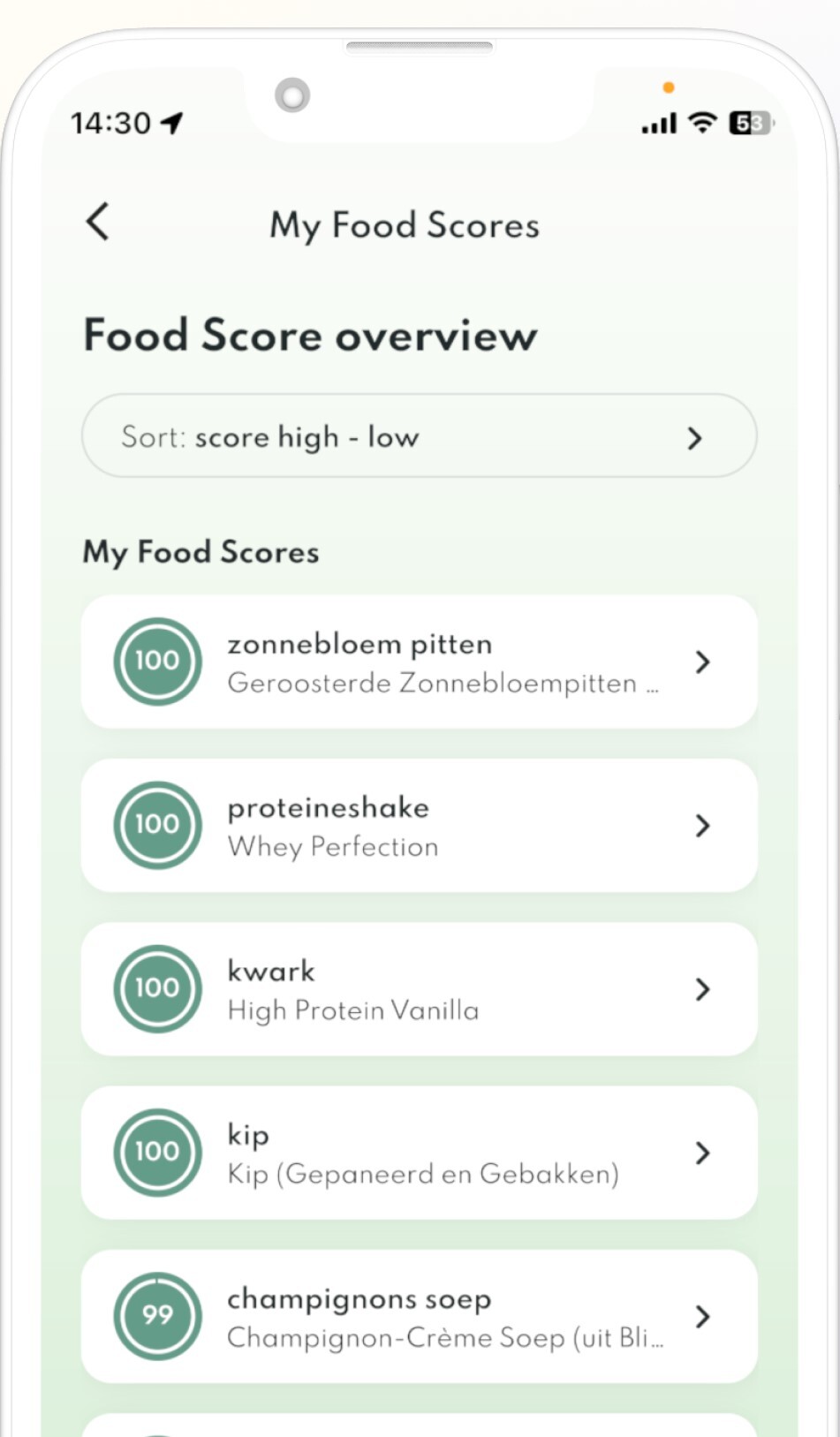The width and height of the screenshot is (840, 1437).
Task: Show the champignons soep score details
Action: click(x=419, y=1316)
